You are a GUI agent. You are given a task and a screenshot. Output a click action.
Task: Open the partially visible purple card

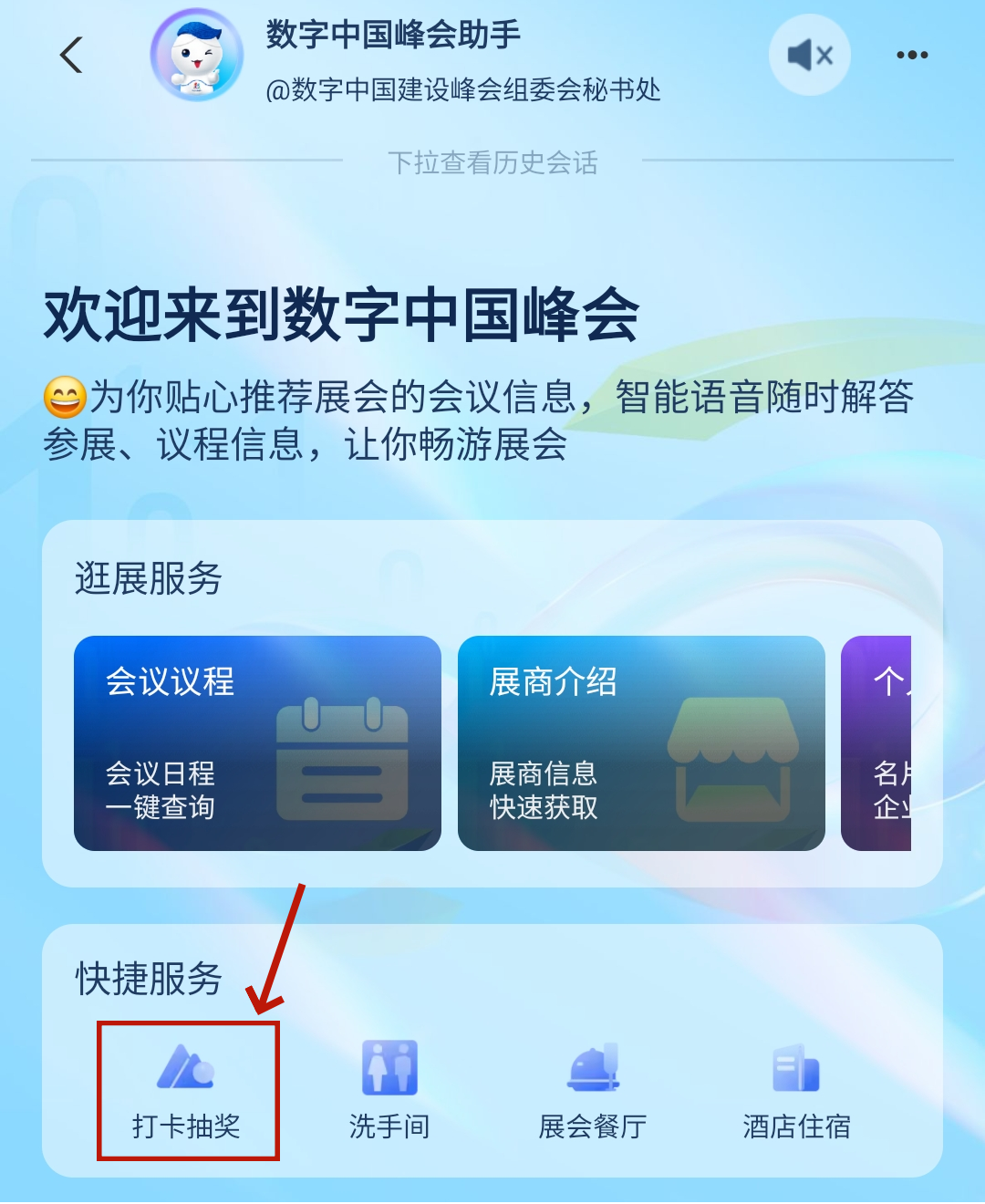877,743
